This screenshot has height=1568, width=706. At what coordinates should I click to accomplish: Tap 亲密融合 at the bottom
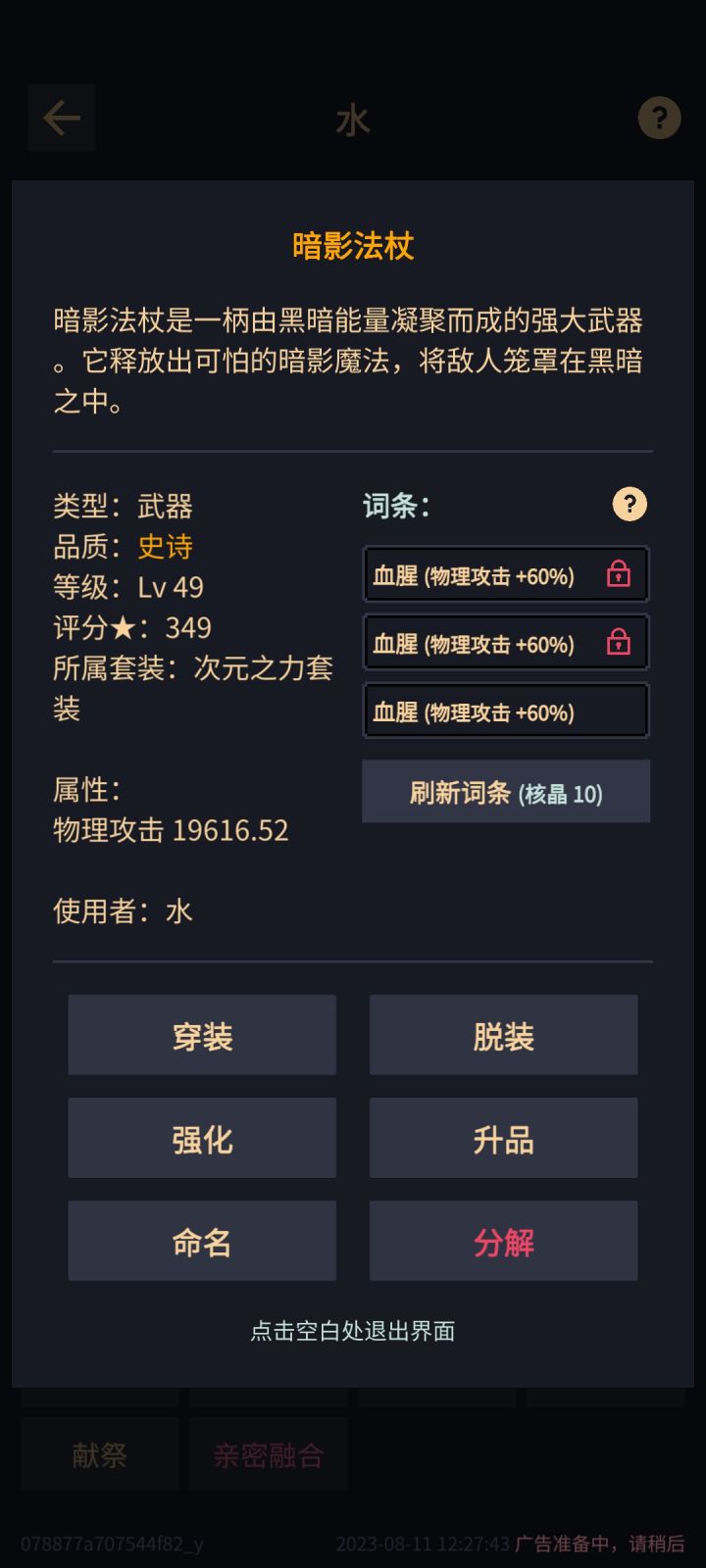(x=269, y=1454)
